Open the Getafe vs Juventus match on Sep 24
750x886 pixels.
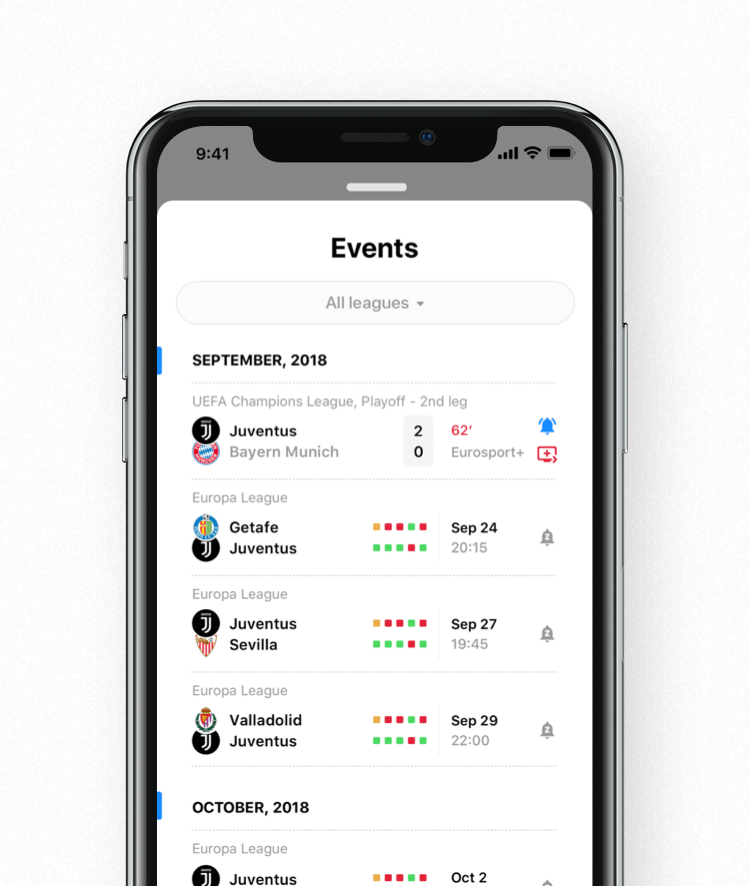pos(300,538)
